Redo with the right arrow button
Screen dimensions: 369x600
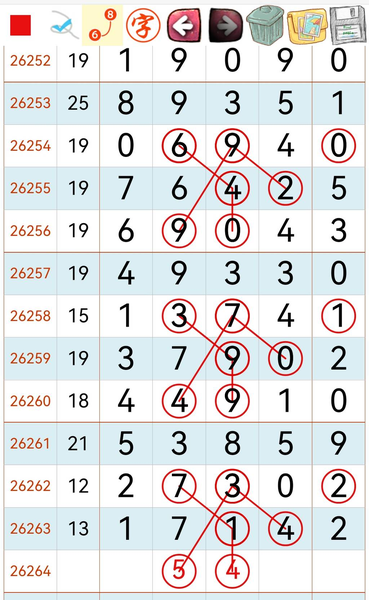tap(225, 26)
